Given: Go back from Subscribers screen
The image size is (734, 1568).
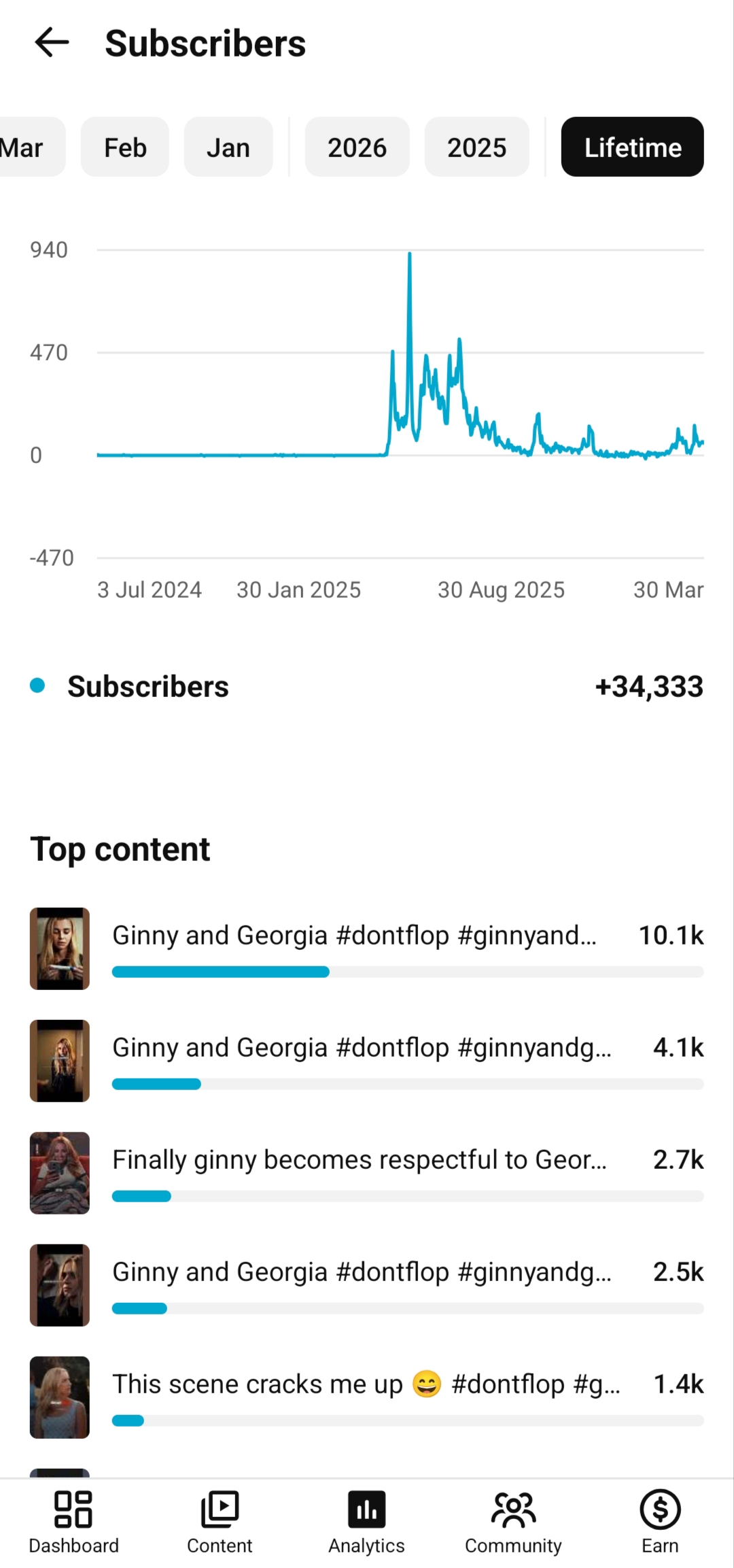Looking at the screenshot, I should (52, 43).
